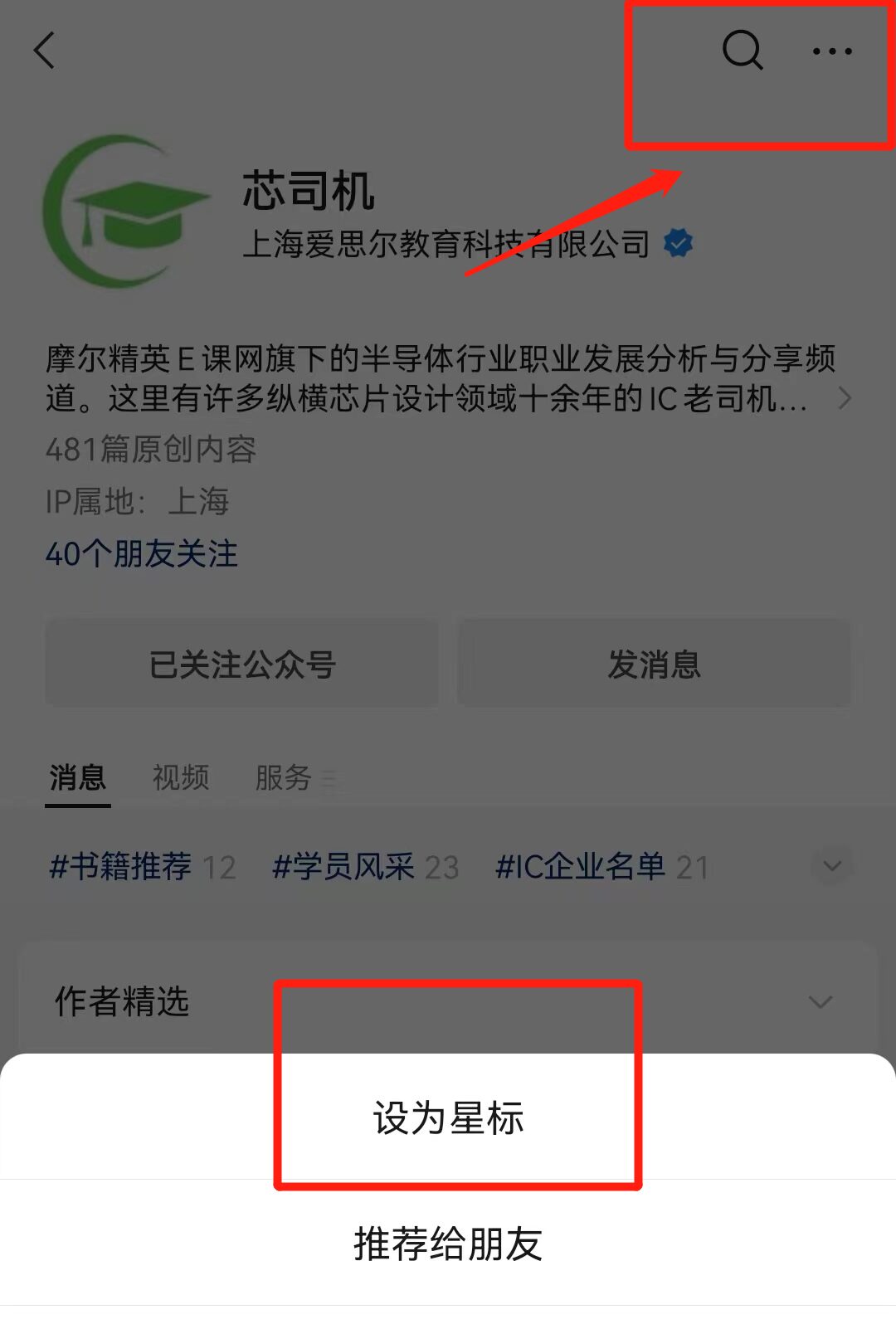
Task: Expand the topic tags list chevron
Action: click(831, 867)
